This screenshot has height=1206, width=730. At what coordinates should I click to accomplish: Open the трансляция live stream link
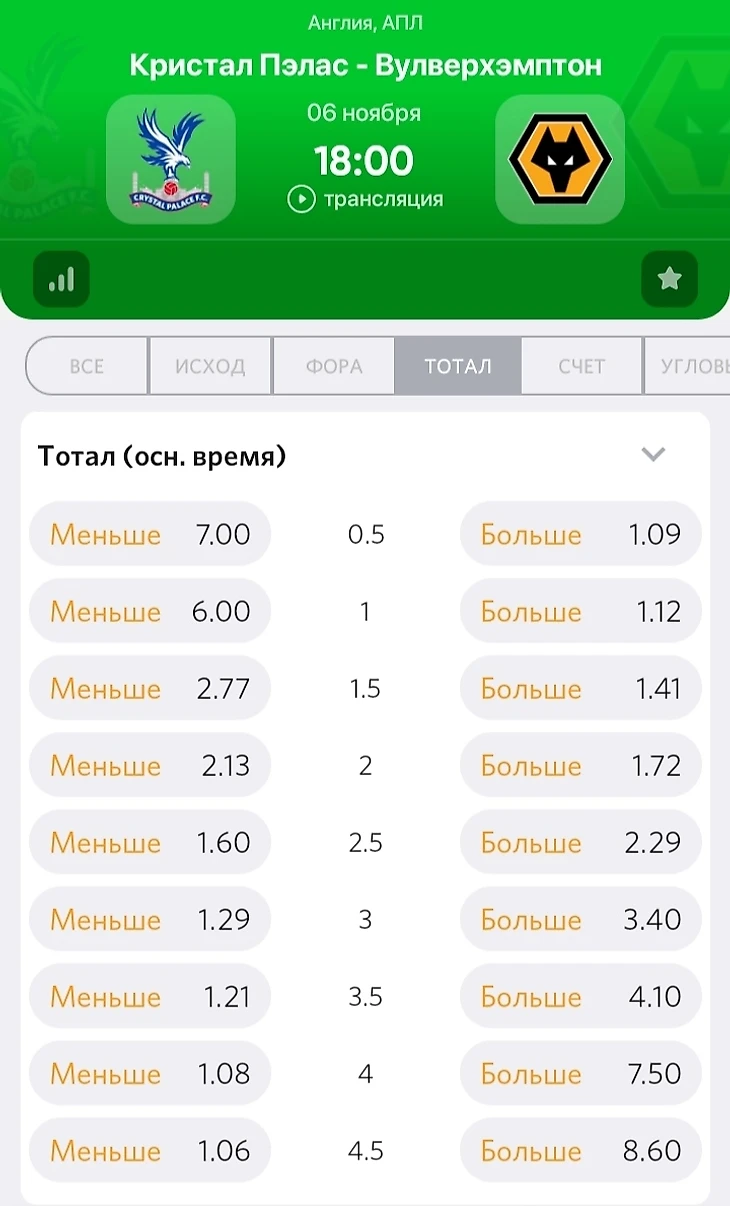tap(365, 199)
